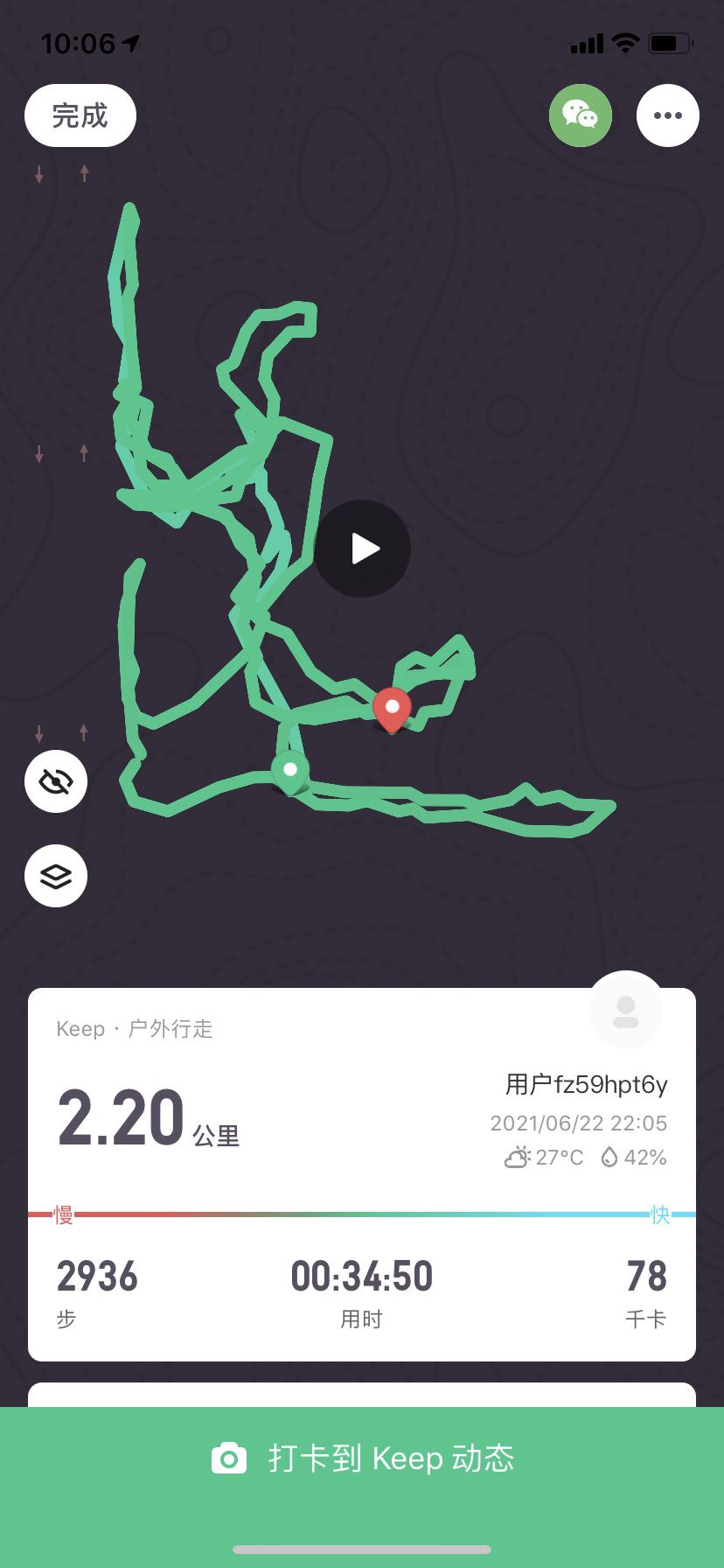This screenshot has width=724, height=1568.
Task: Tap the 完成 button
Action: pos(80,115)
